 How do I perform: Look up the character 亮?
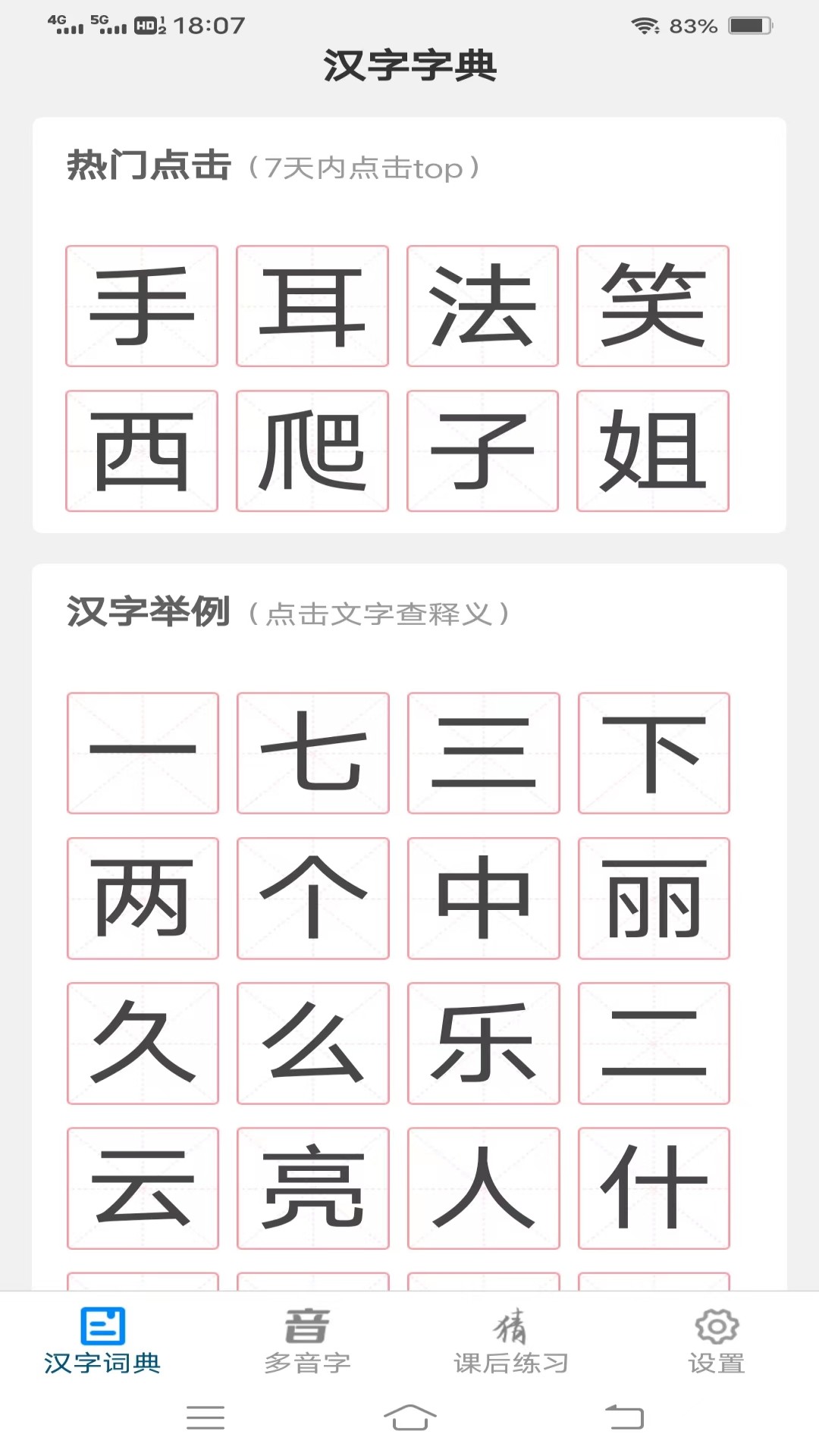(x=312, y=1188)
